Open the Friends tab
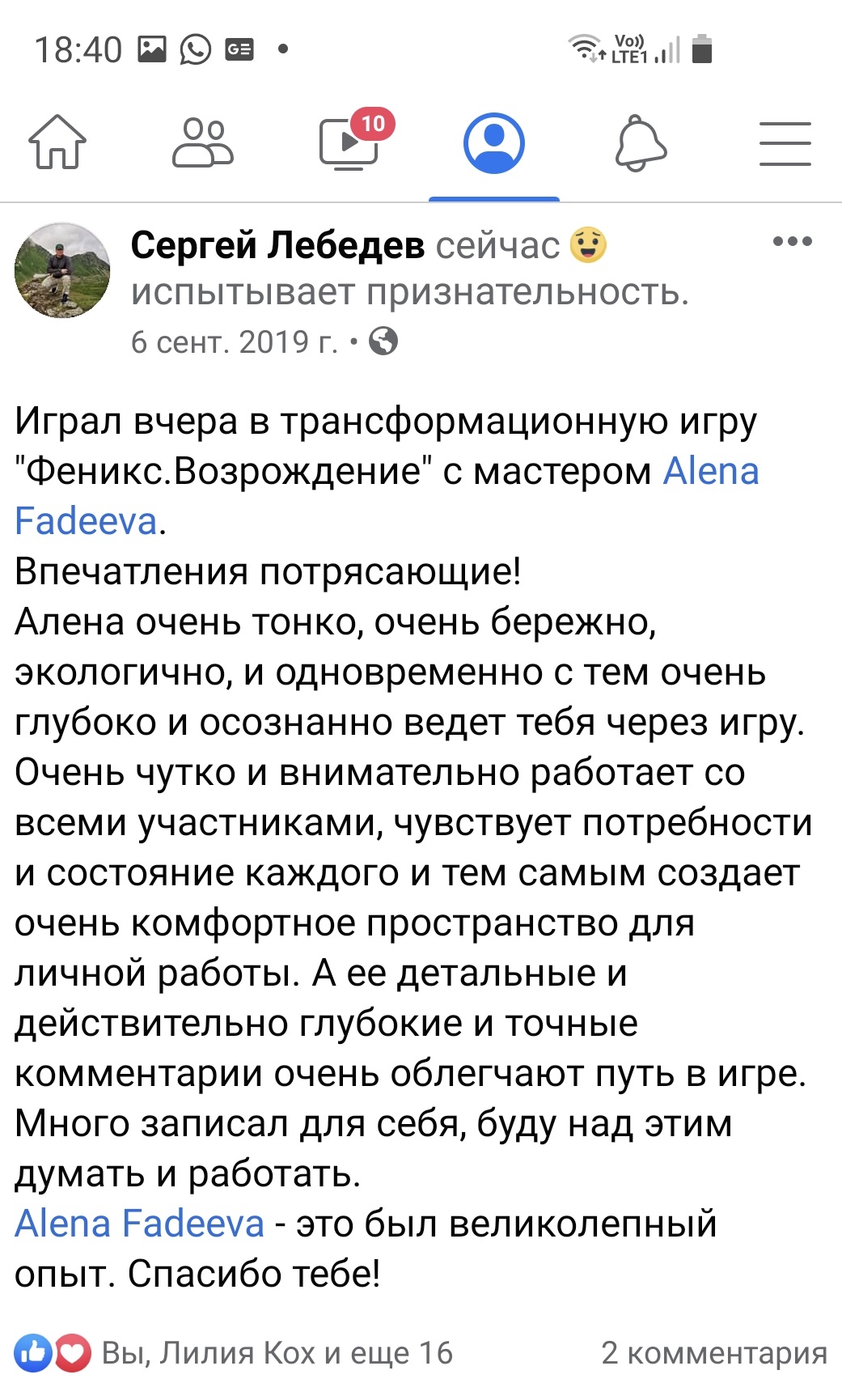 (x=203, y=142)
